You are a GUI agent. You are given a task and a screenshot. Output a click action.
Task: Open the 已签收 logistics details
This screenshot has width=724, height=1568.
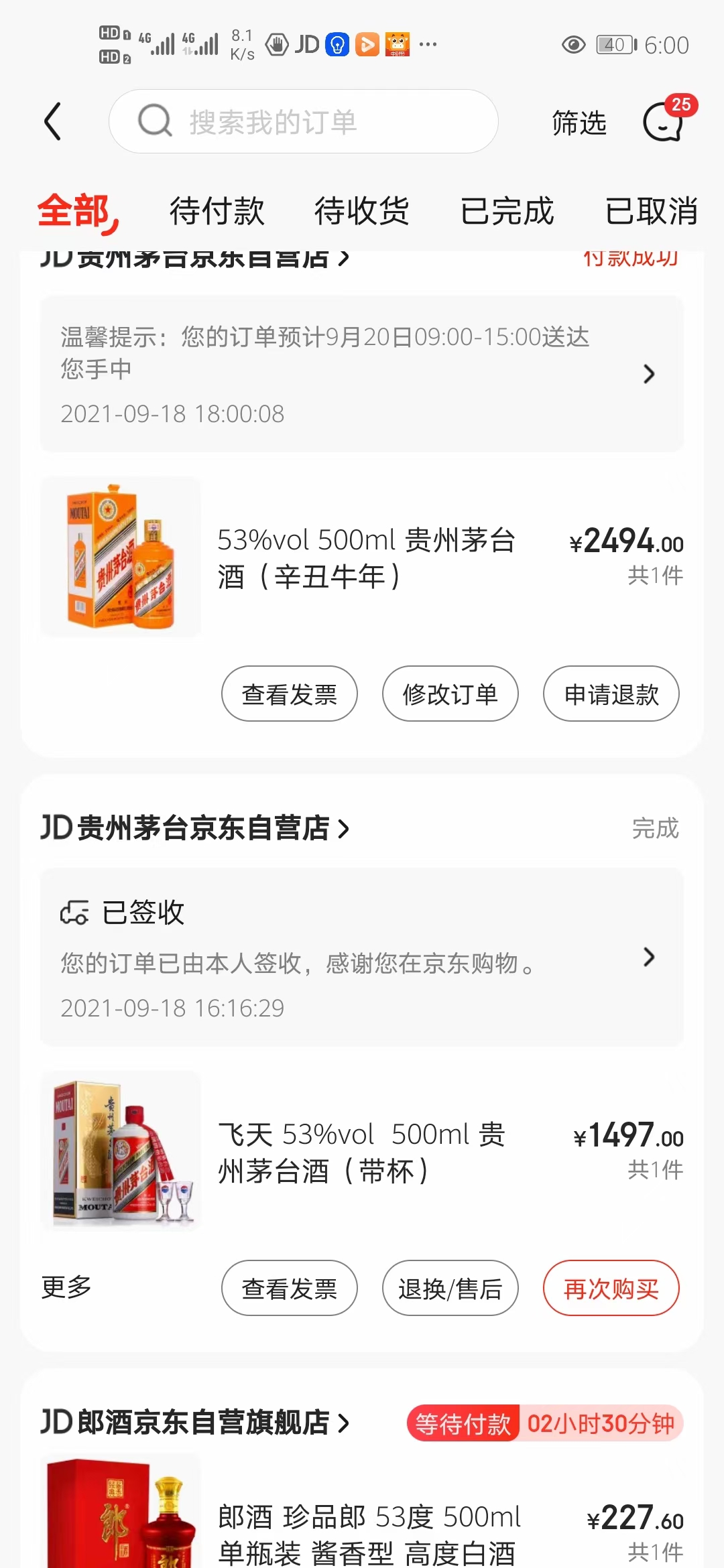pyautogui.click(x=362, y=957)
